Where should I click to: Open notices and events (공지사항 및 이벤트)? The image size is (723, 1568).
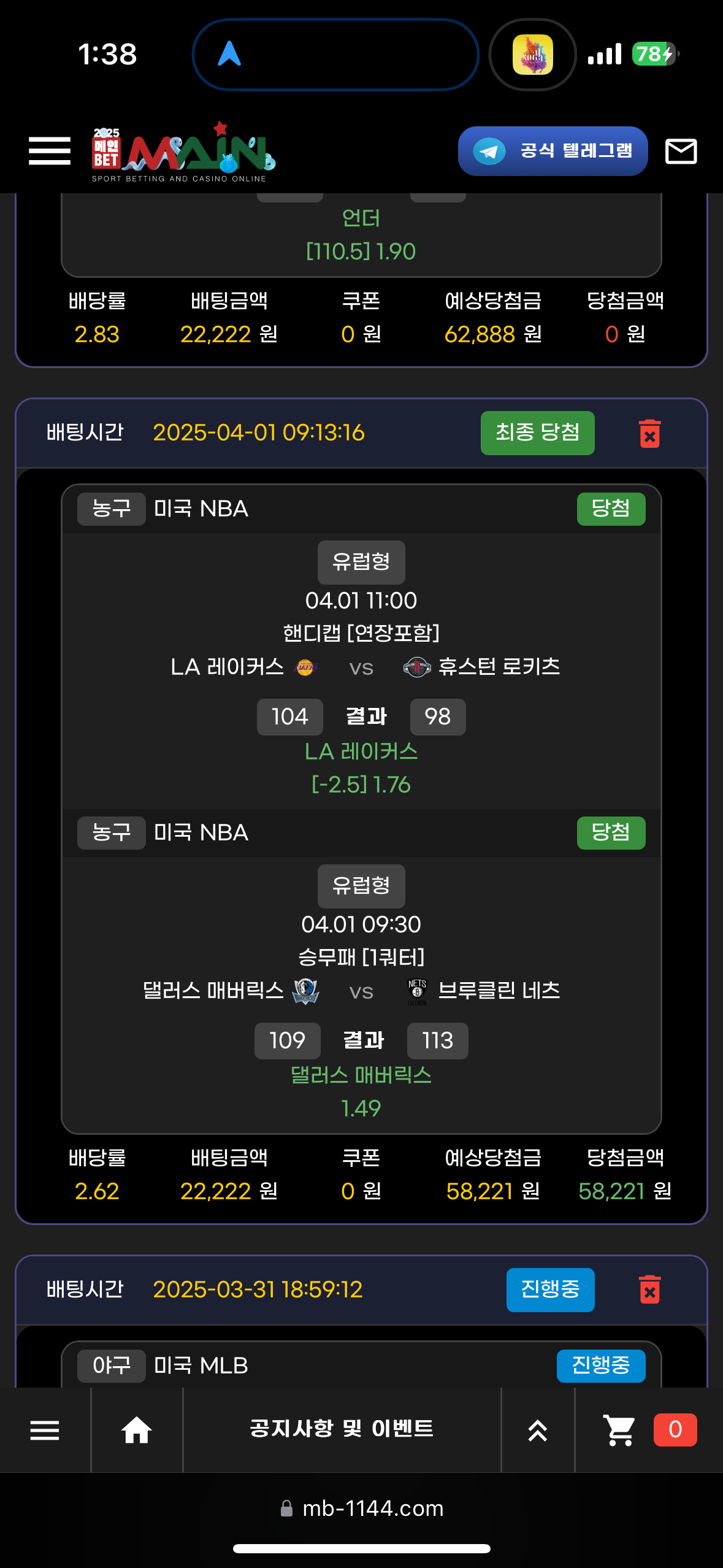click(x=342, y=1429)
